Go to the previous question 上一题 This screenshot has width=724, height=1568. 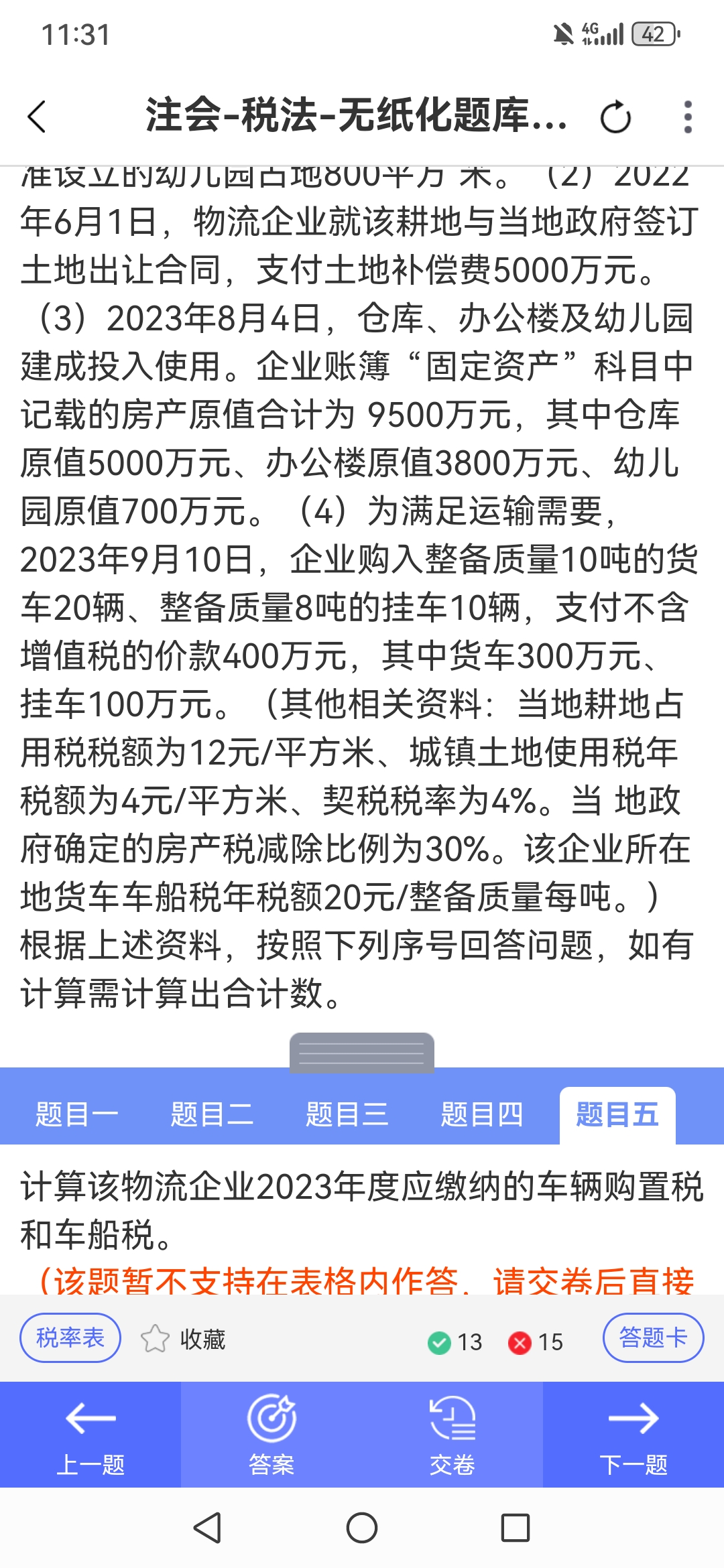coord(90,1435)
